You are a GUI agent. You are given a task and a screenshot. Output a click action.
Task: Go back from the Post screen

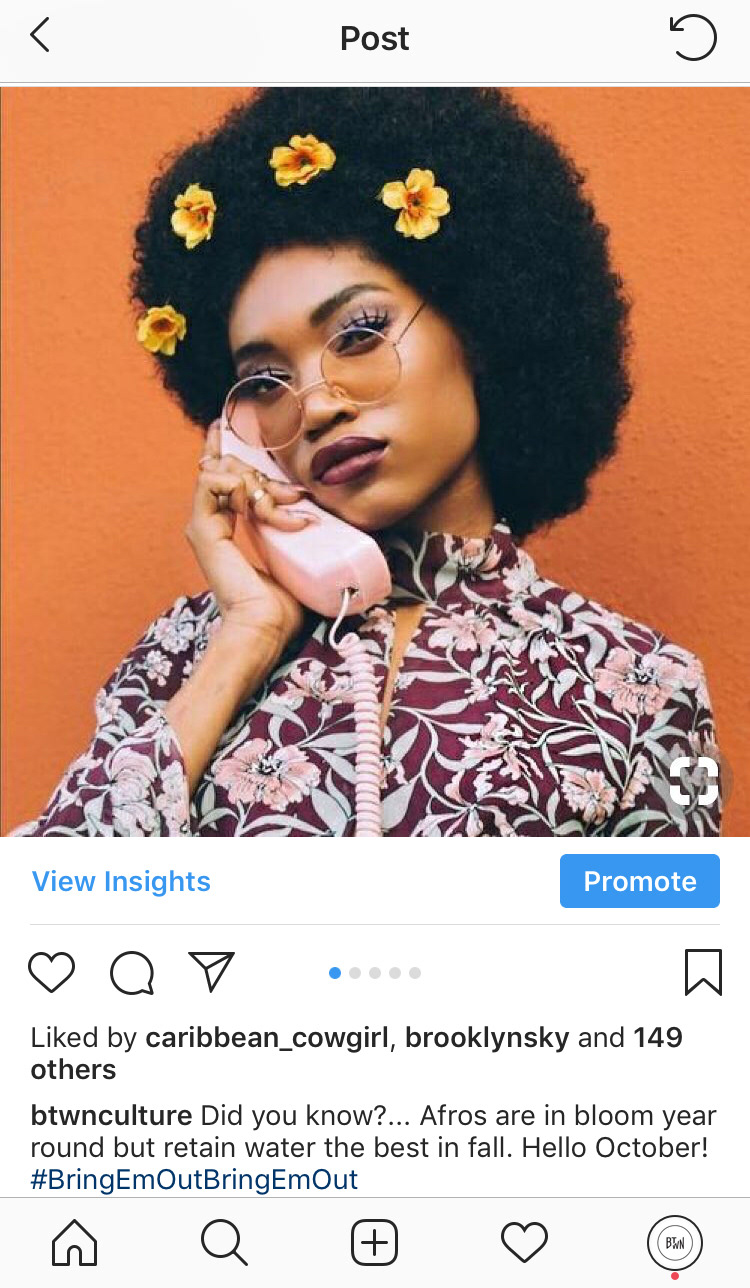coord(40,37)
